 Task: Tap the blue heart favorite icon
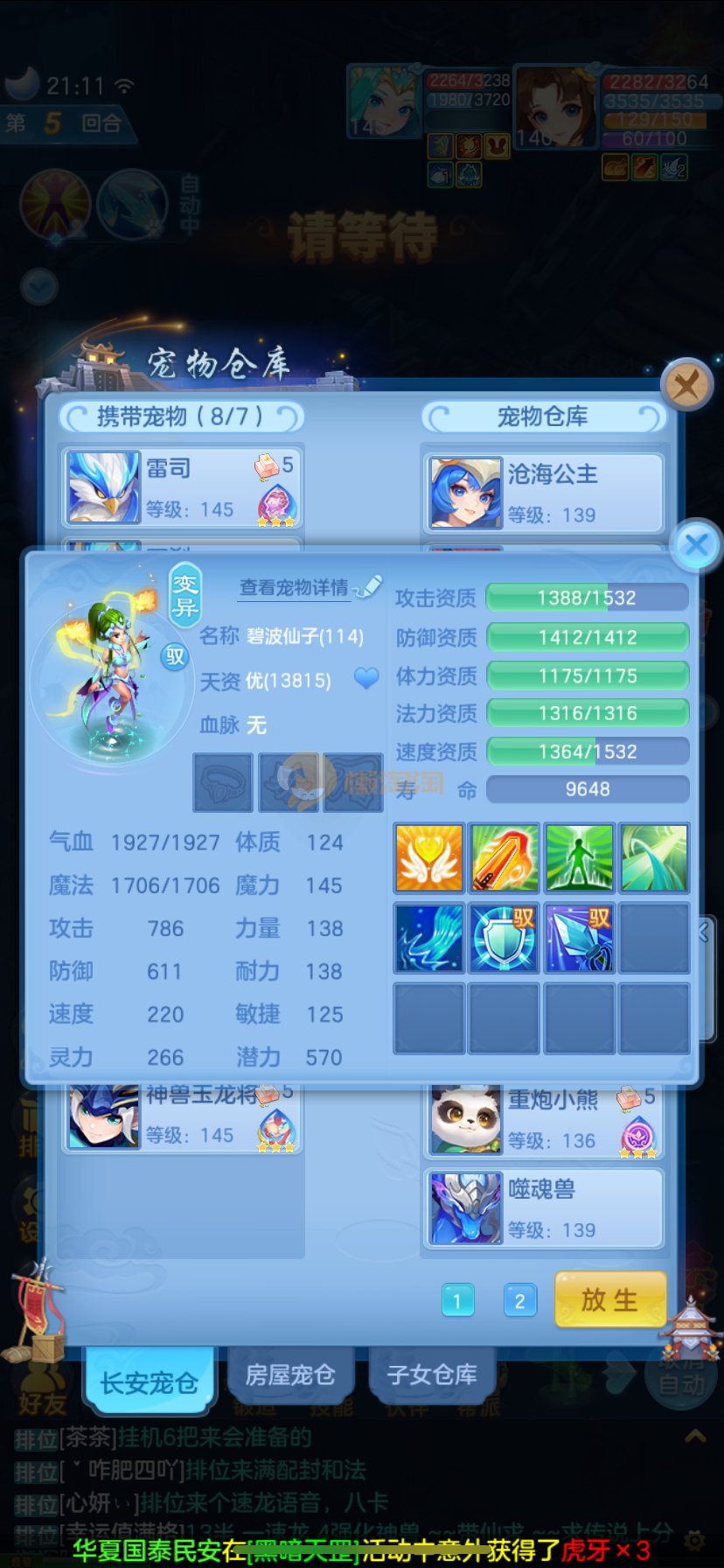366,678
